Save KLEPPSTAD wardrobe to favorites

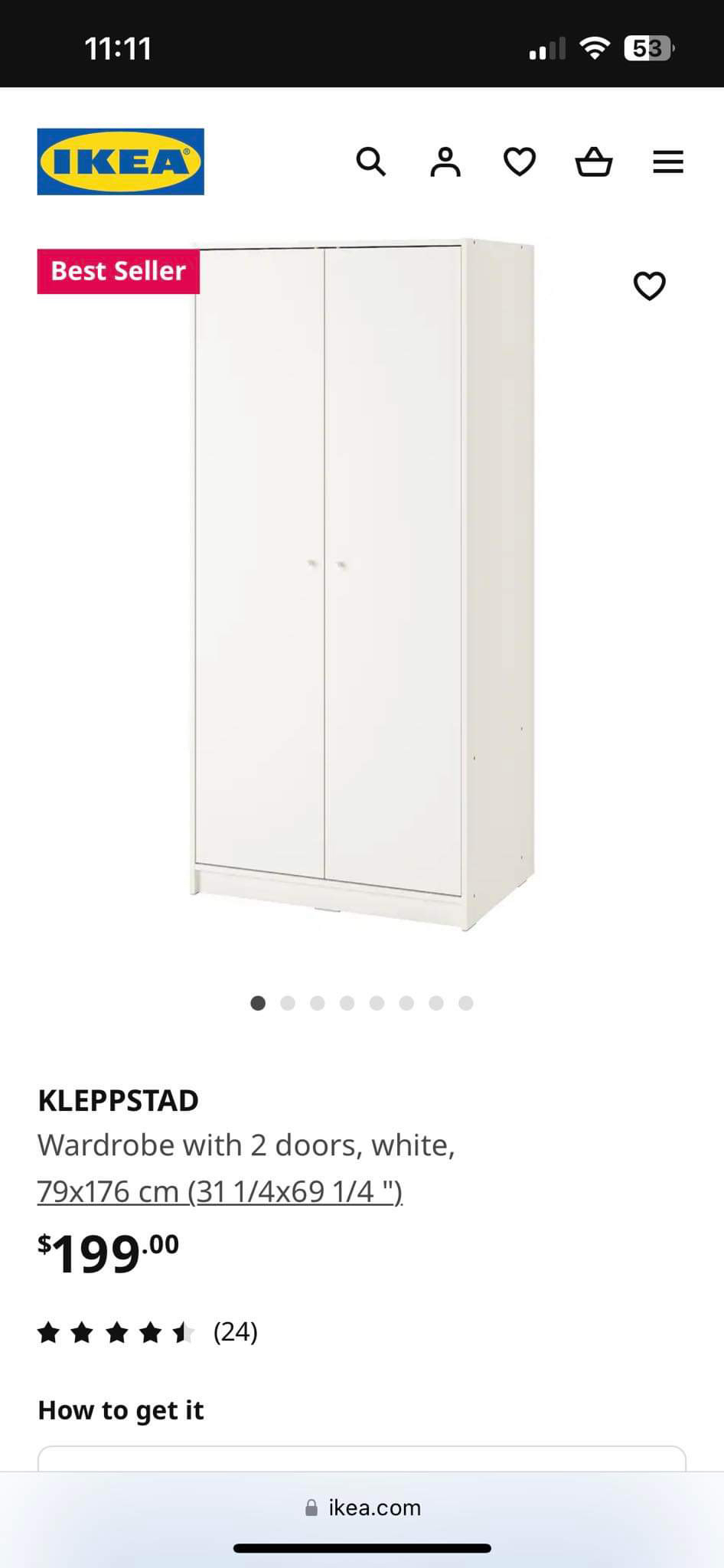(649, 286)
